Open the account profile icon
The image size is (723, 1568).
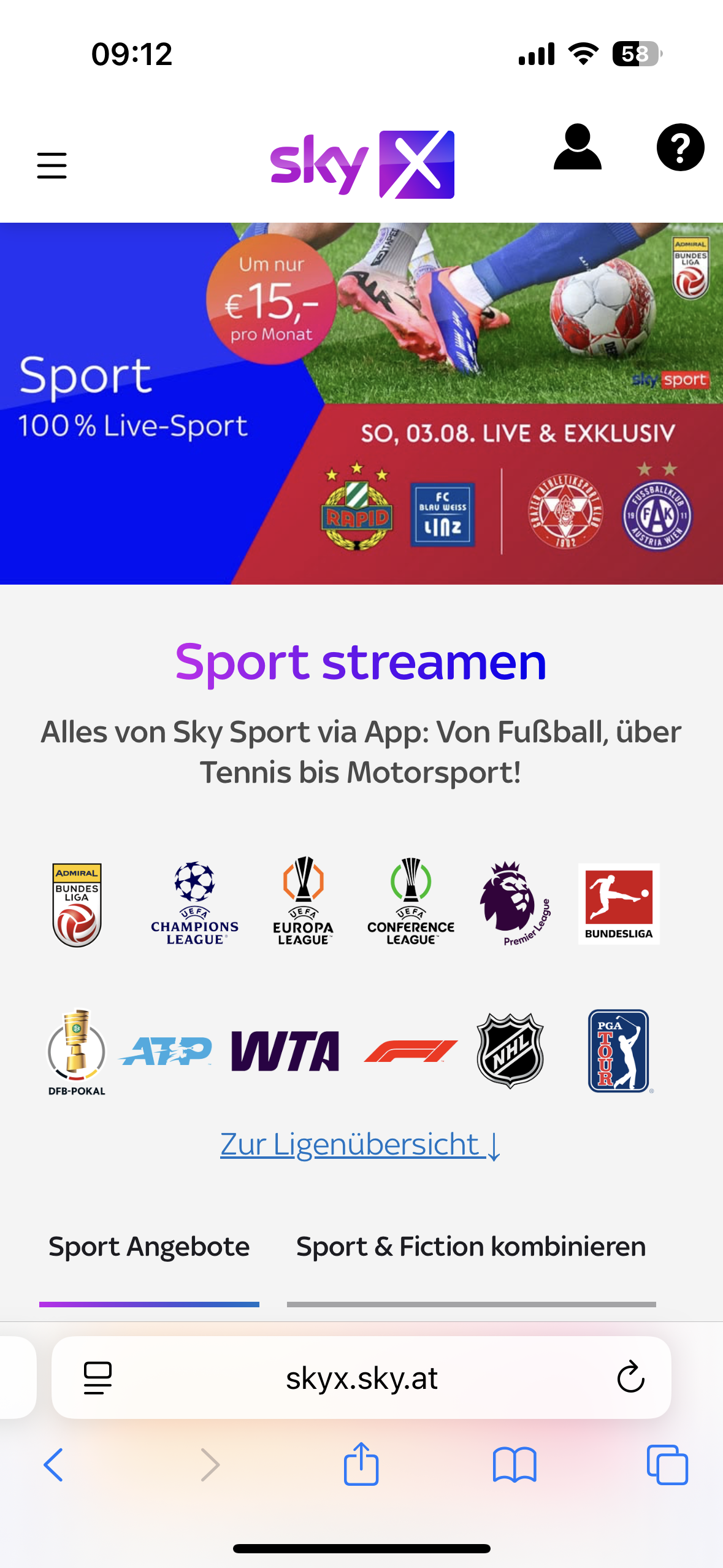tap(577, 147)
